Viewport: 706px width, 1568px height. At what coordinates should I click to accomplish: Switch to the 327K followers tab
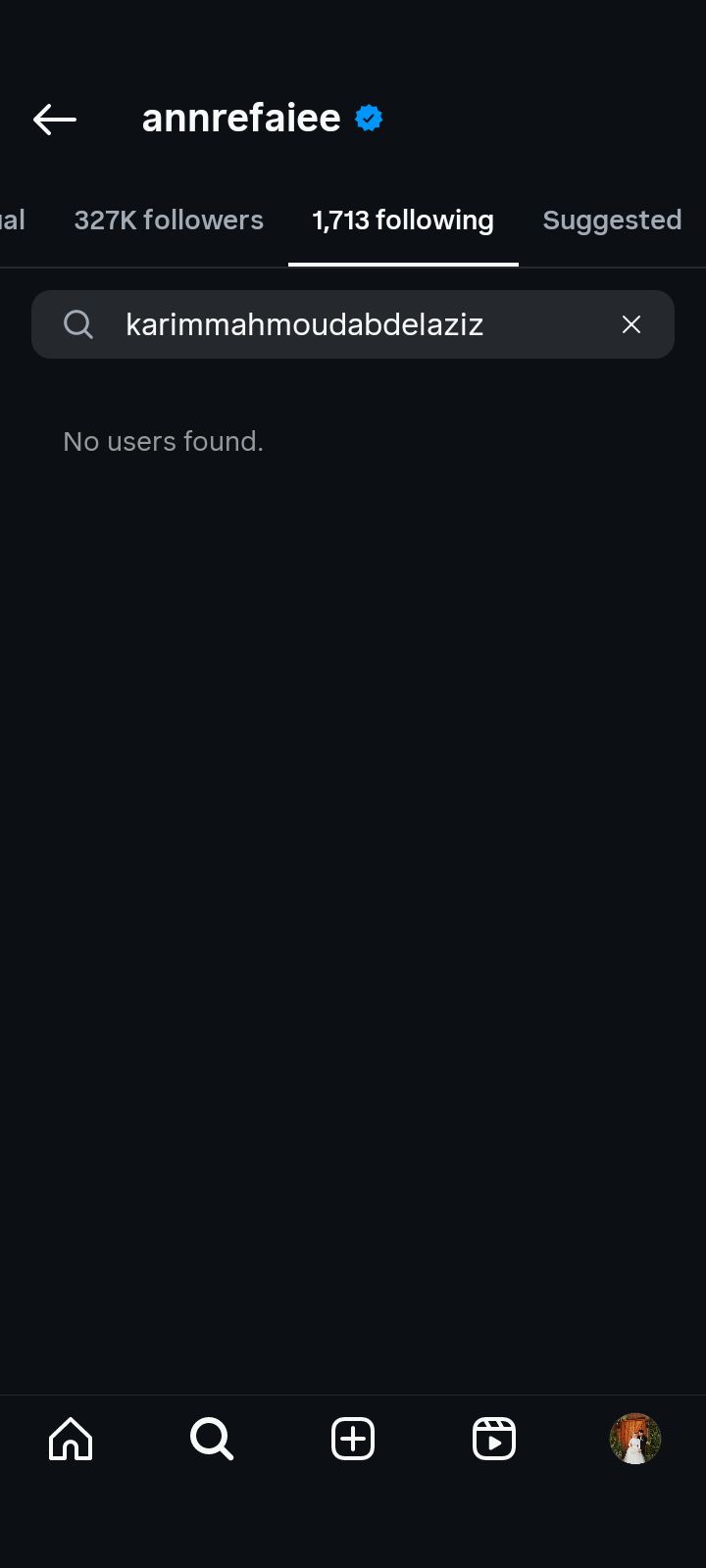click(x=169, y=220)
